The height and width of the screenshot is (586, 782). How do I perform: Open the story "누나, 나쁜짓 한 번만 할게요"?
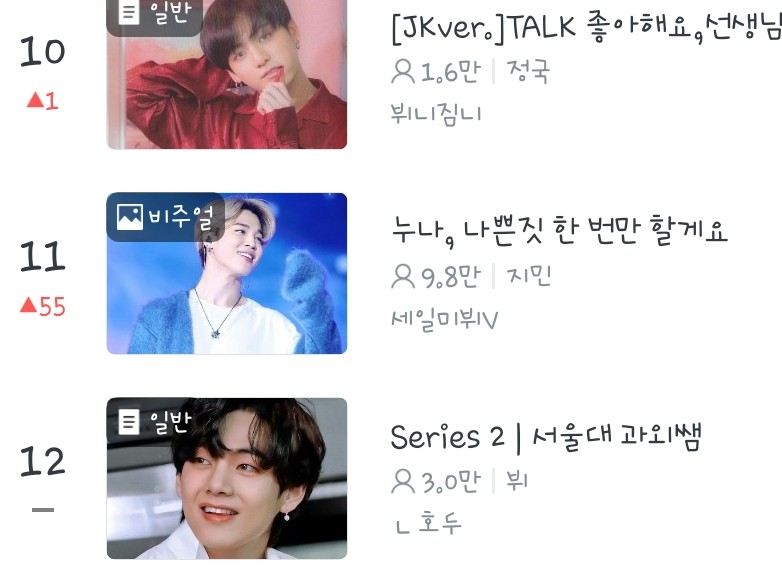click(559, 231)
